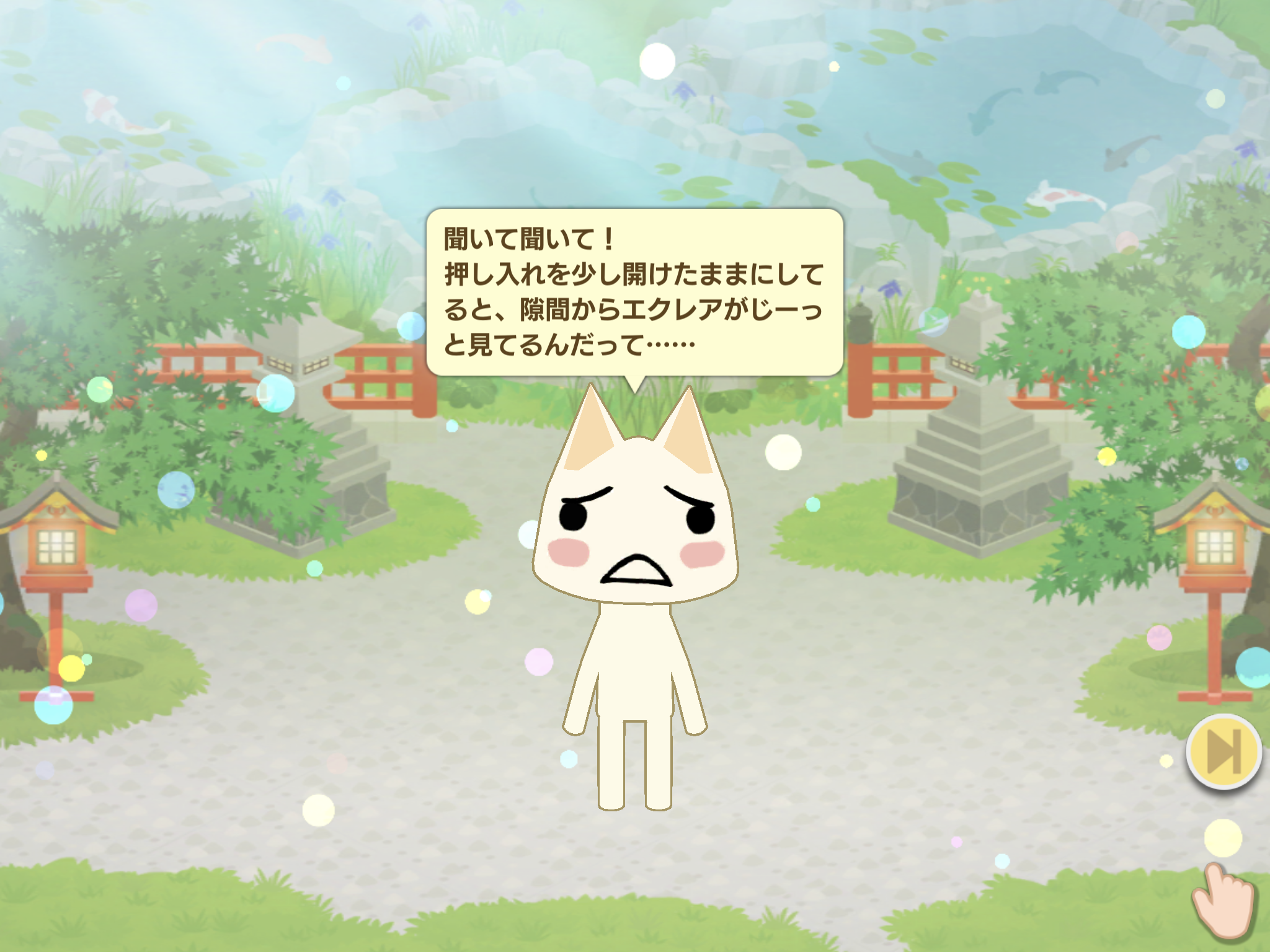Tap the speech bubble to advance the dialogue

tap(634, 292)
